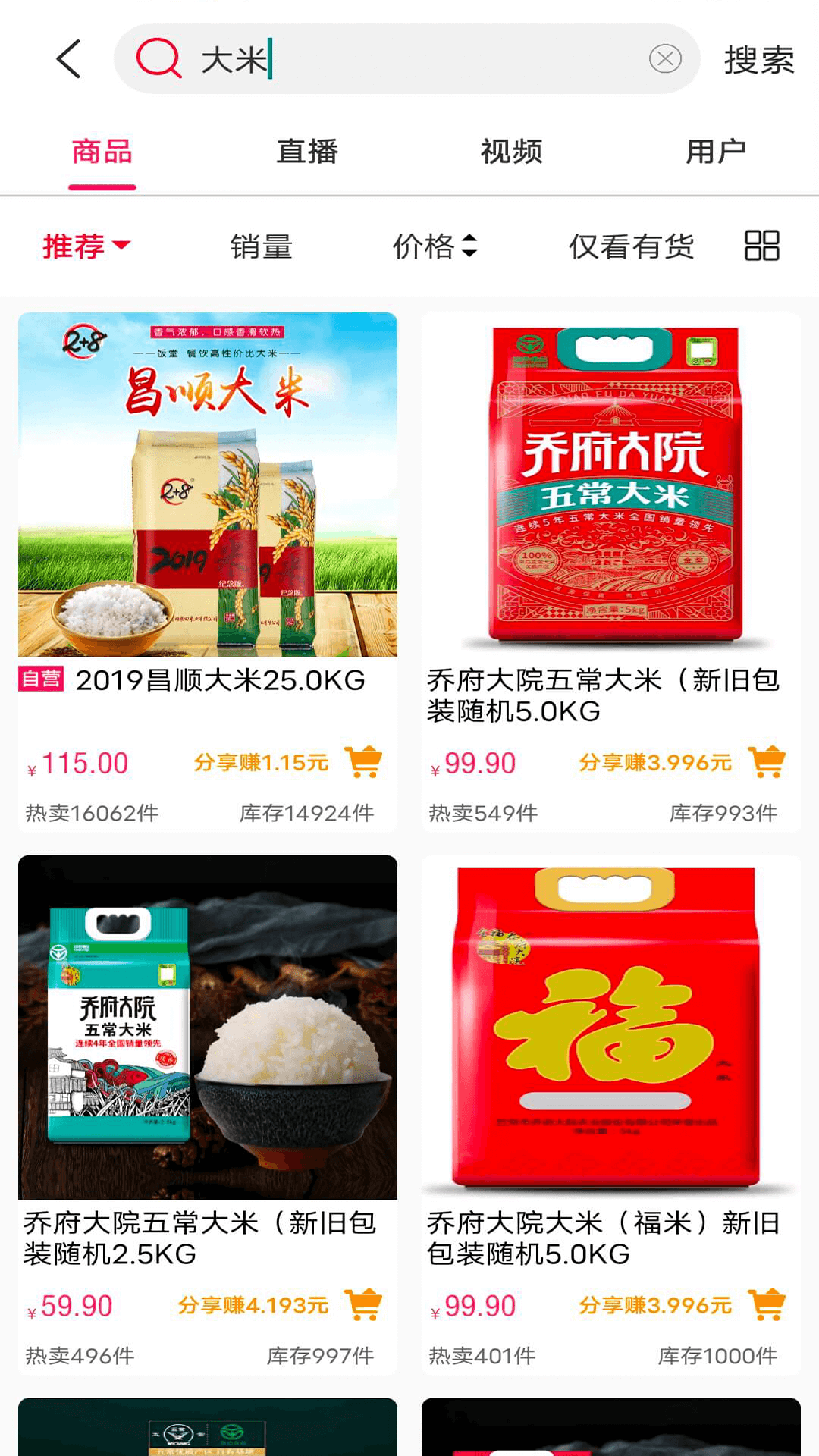Expand the 推荐 sort dropdown

[86, 246]
